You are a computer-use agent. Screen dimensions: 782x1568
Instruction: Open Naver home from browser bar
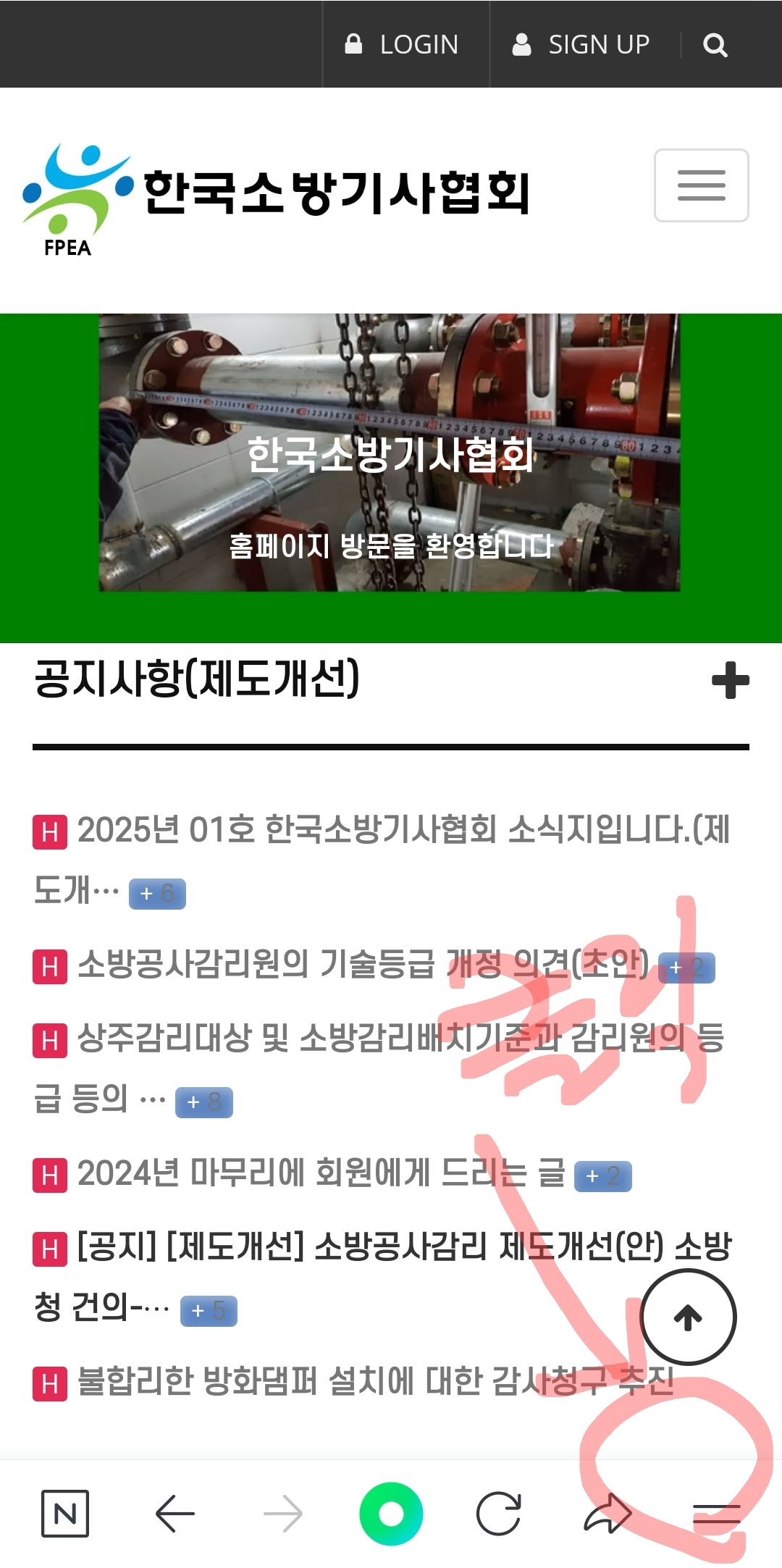(65, 1514)
